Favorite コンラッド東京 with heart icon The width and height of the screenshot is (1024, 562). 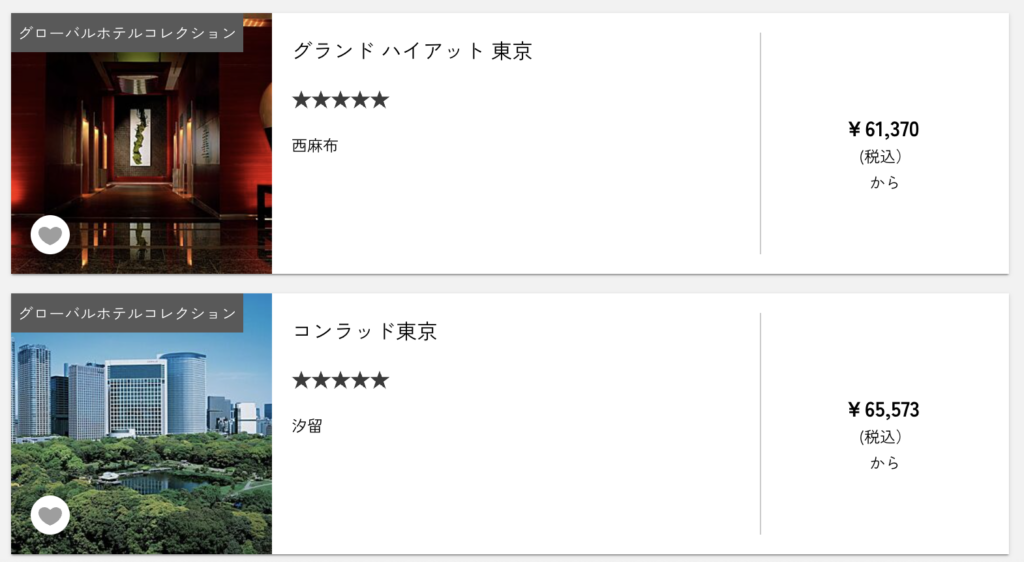(x=50, y=515)
